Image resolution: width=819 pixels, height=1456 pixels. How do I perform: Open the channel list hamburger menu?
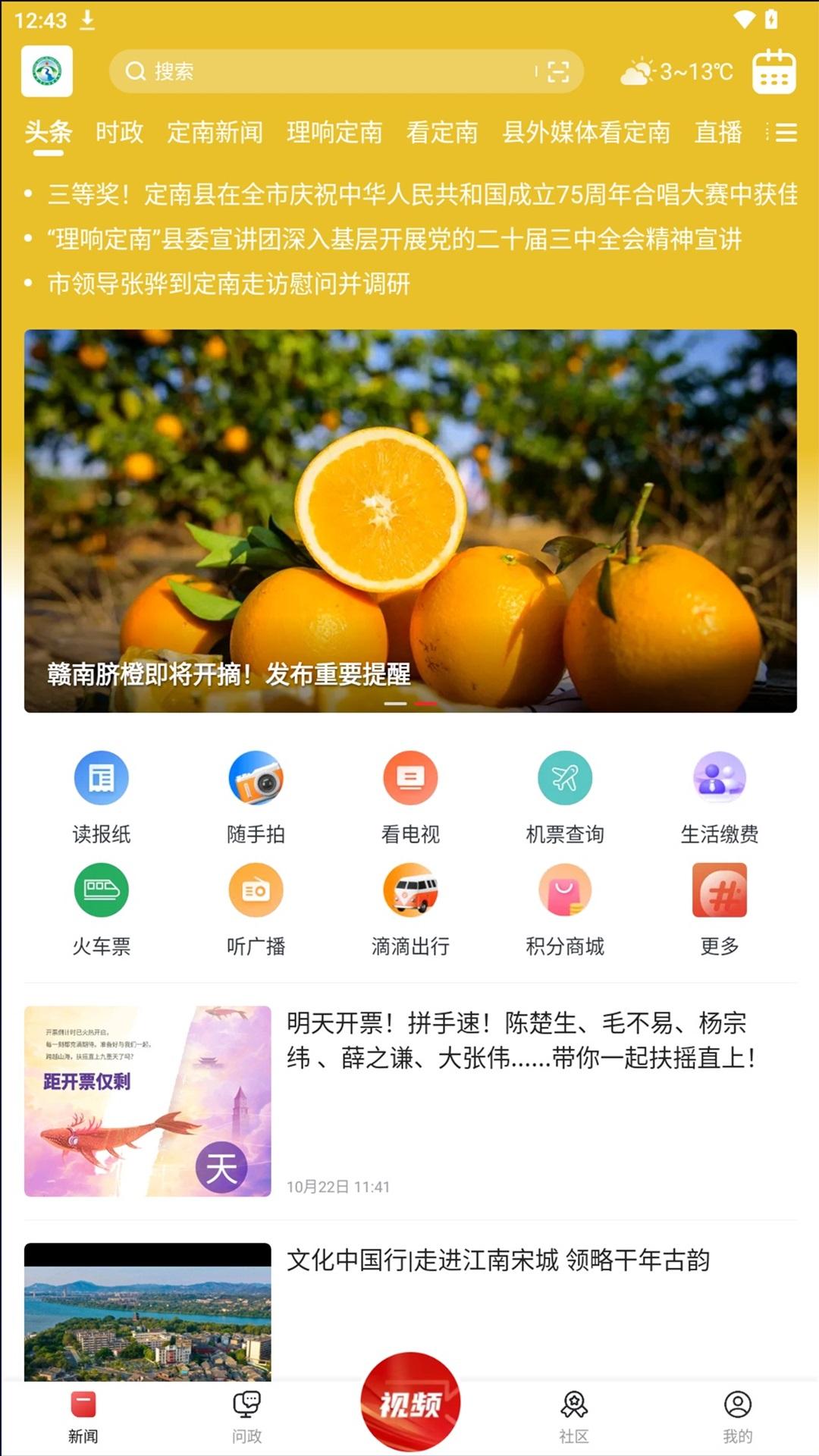click(786, 133)
